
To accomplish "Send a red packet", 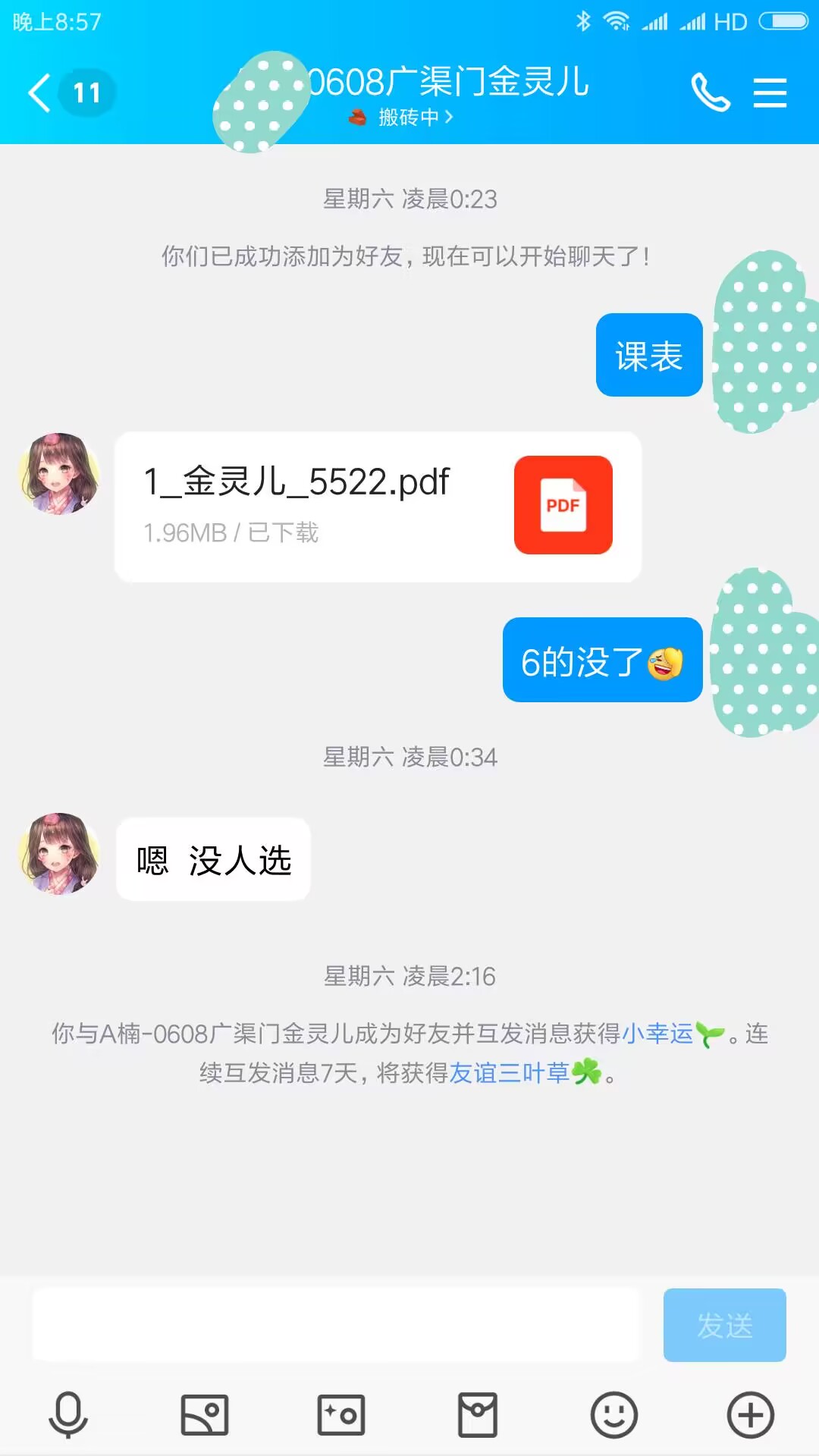I will (478, 1415).
